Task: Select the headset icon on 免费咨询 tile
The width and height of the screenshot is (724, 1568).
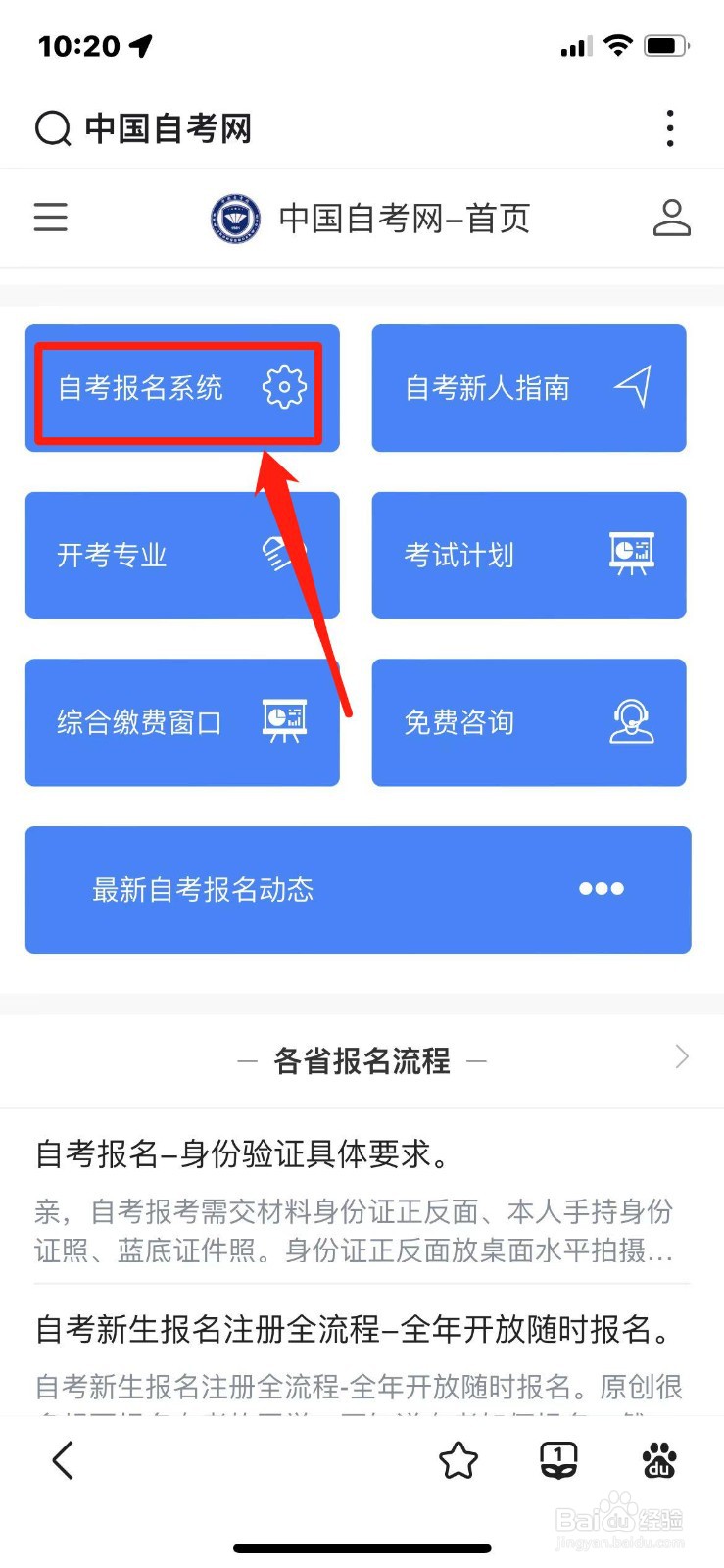Action: point(633,721)
